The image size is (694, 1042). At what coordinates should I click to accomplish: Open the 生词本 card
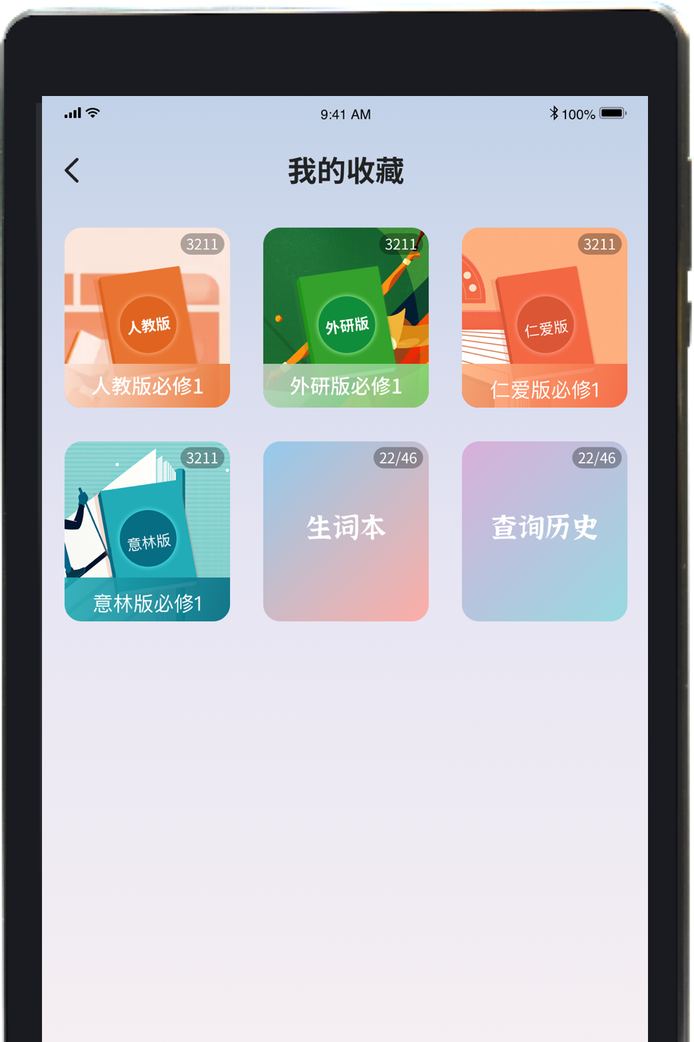pyautogui.click(x=346, y=531)
